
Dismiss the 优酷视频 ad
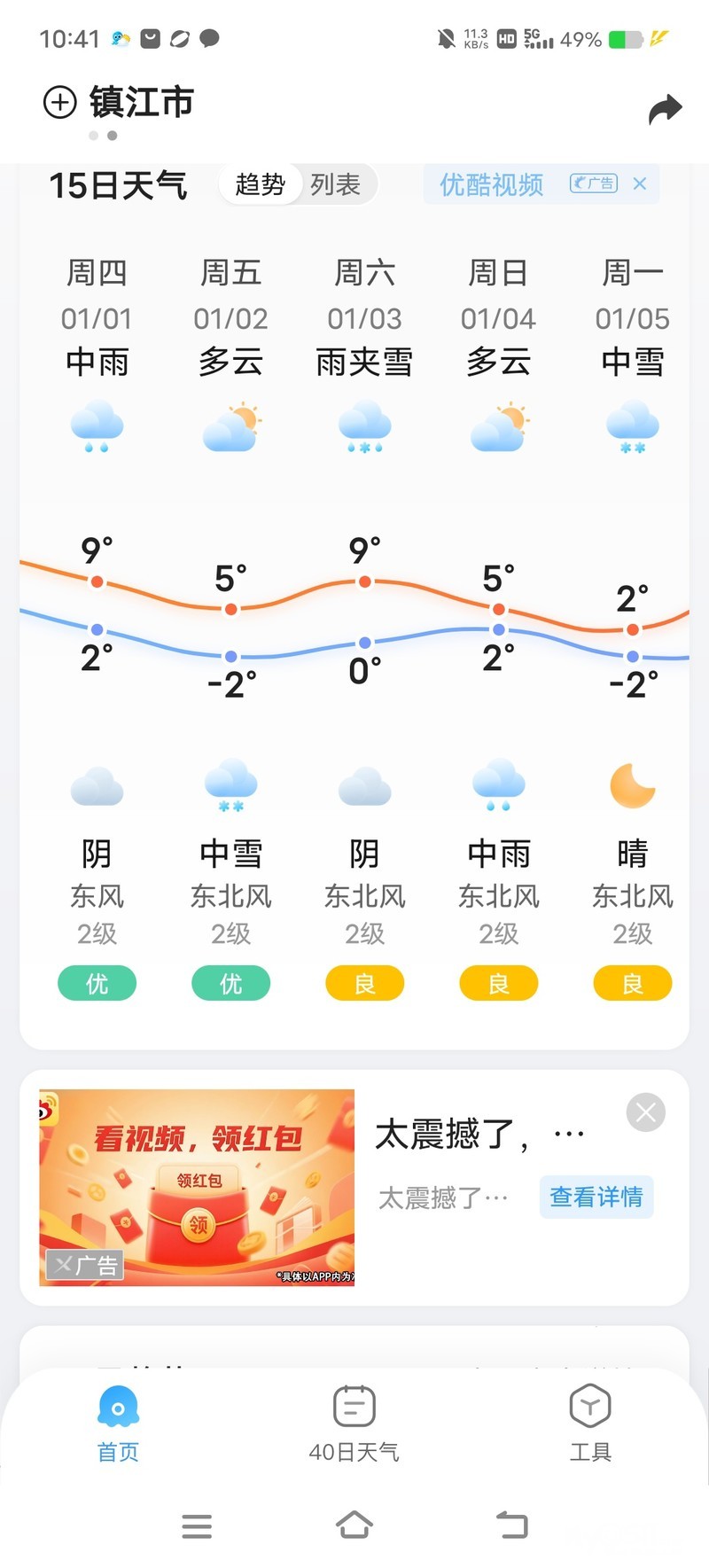pos(640,183)
